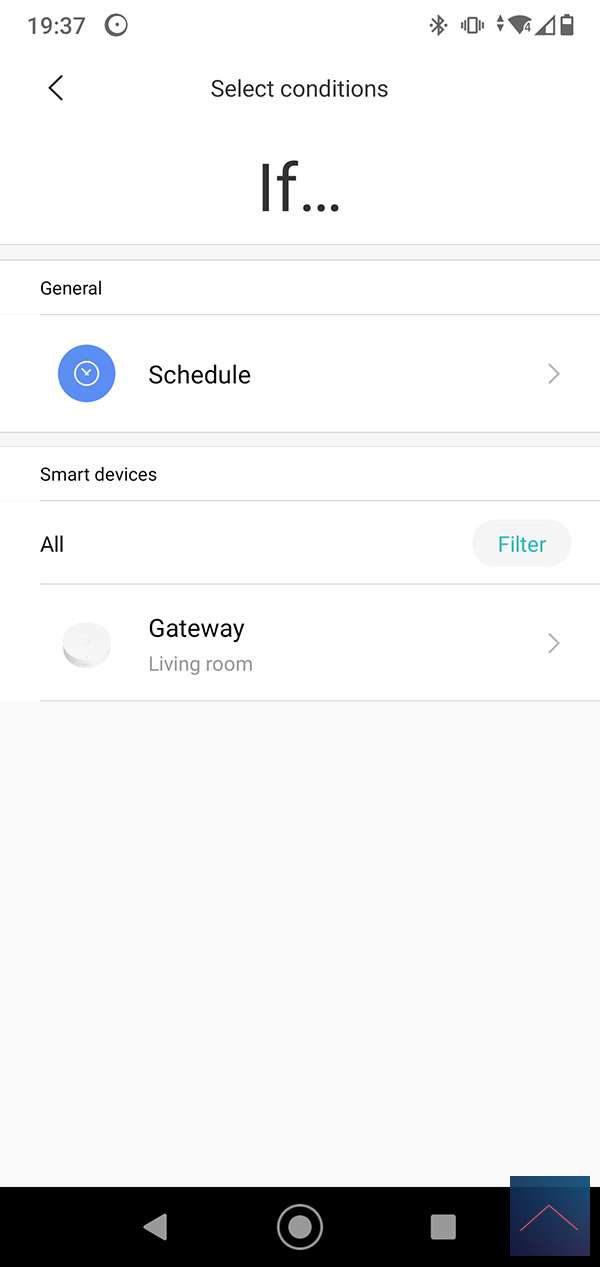Select the Gateway in Living room
The image size is (600, 1267).
point(300,644)
